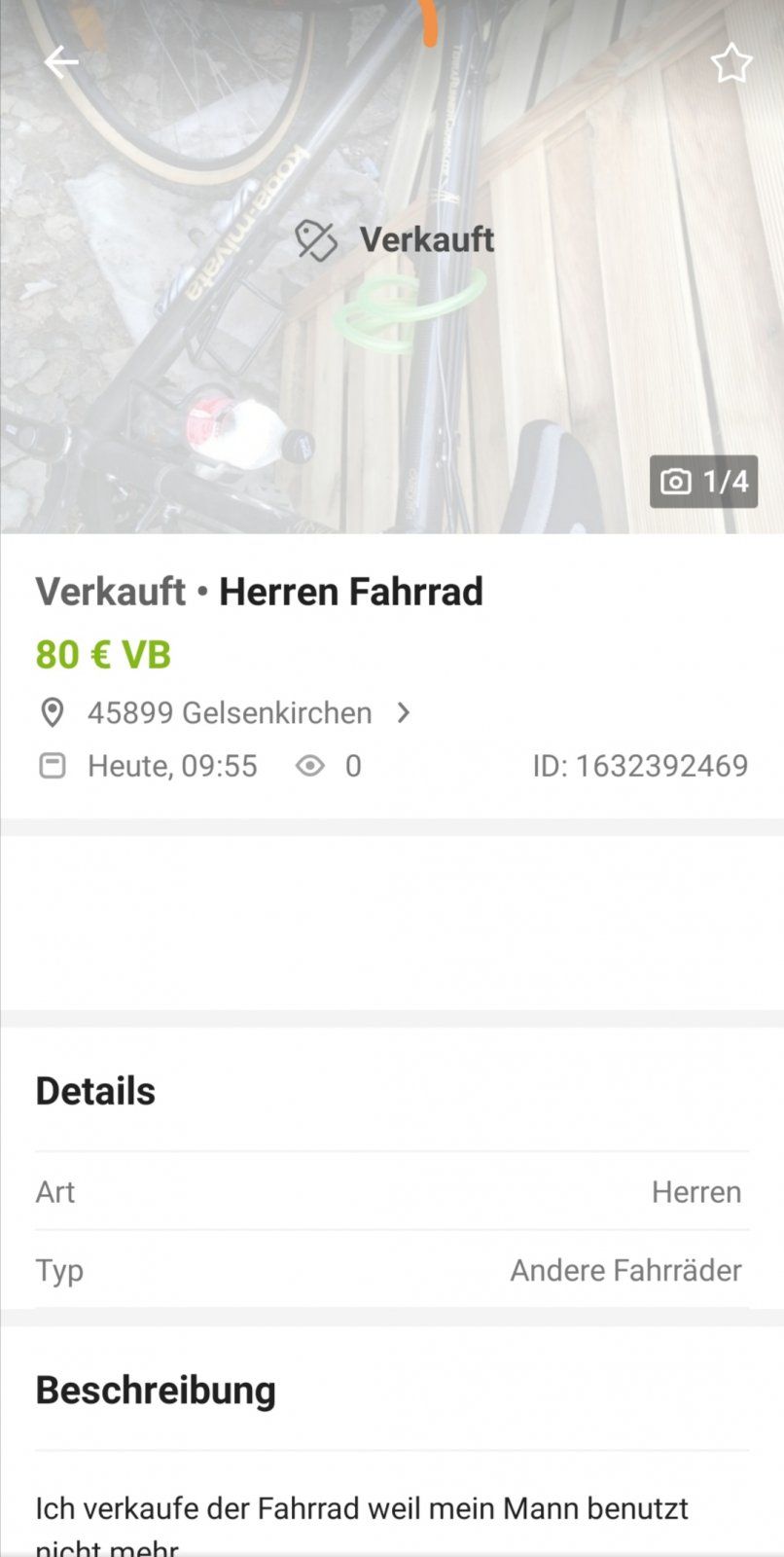Go back using the arrow icon
Viewport: 784px width, 1557px height.
tap(60, 62)
